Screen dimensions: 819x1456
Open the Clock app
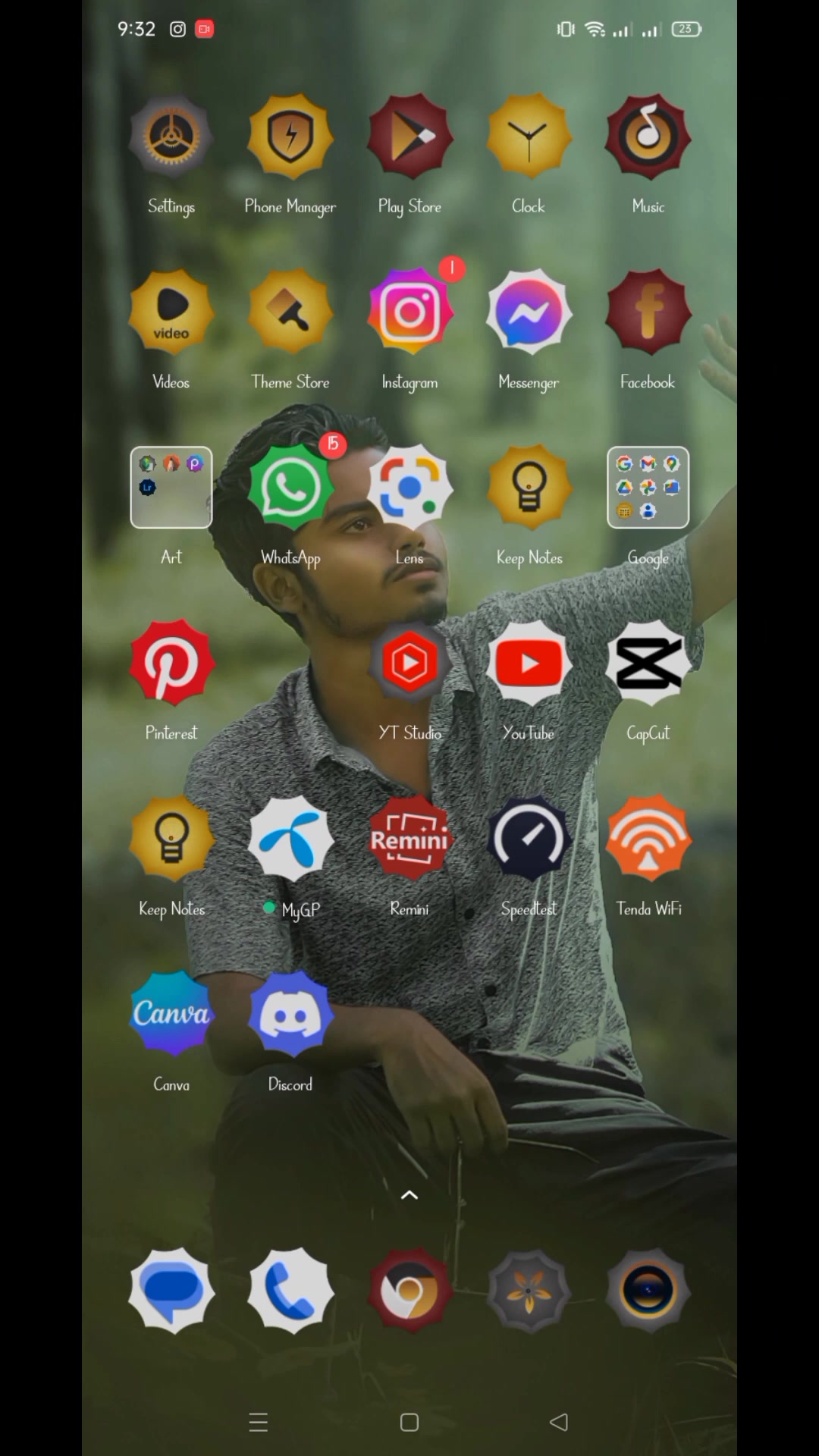tap(529, 136)
